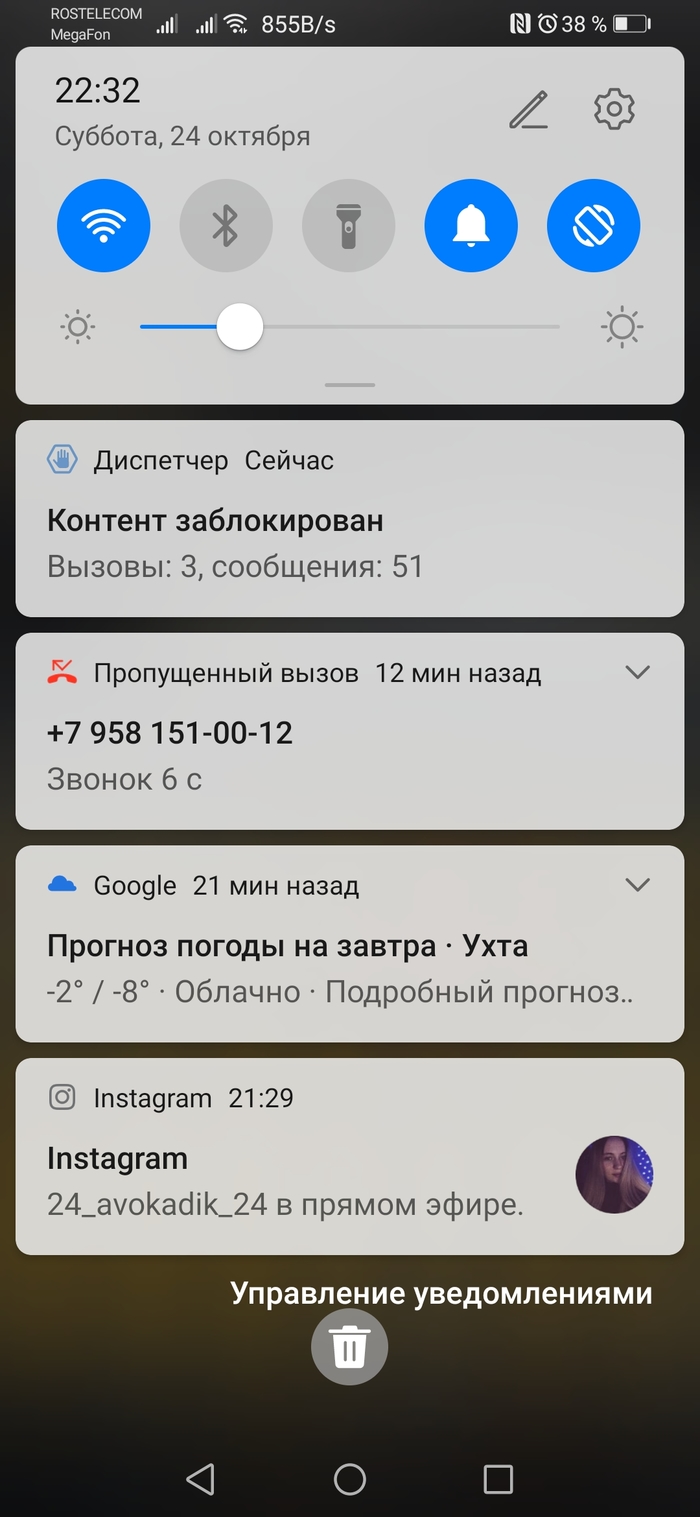Expand the missed call notification
This screenshot has height=1517, width=700.
pos(637,672)
